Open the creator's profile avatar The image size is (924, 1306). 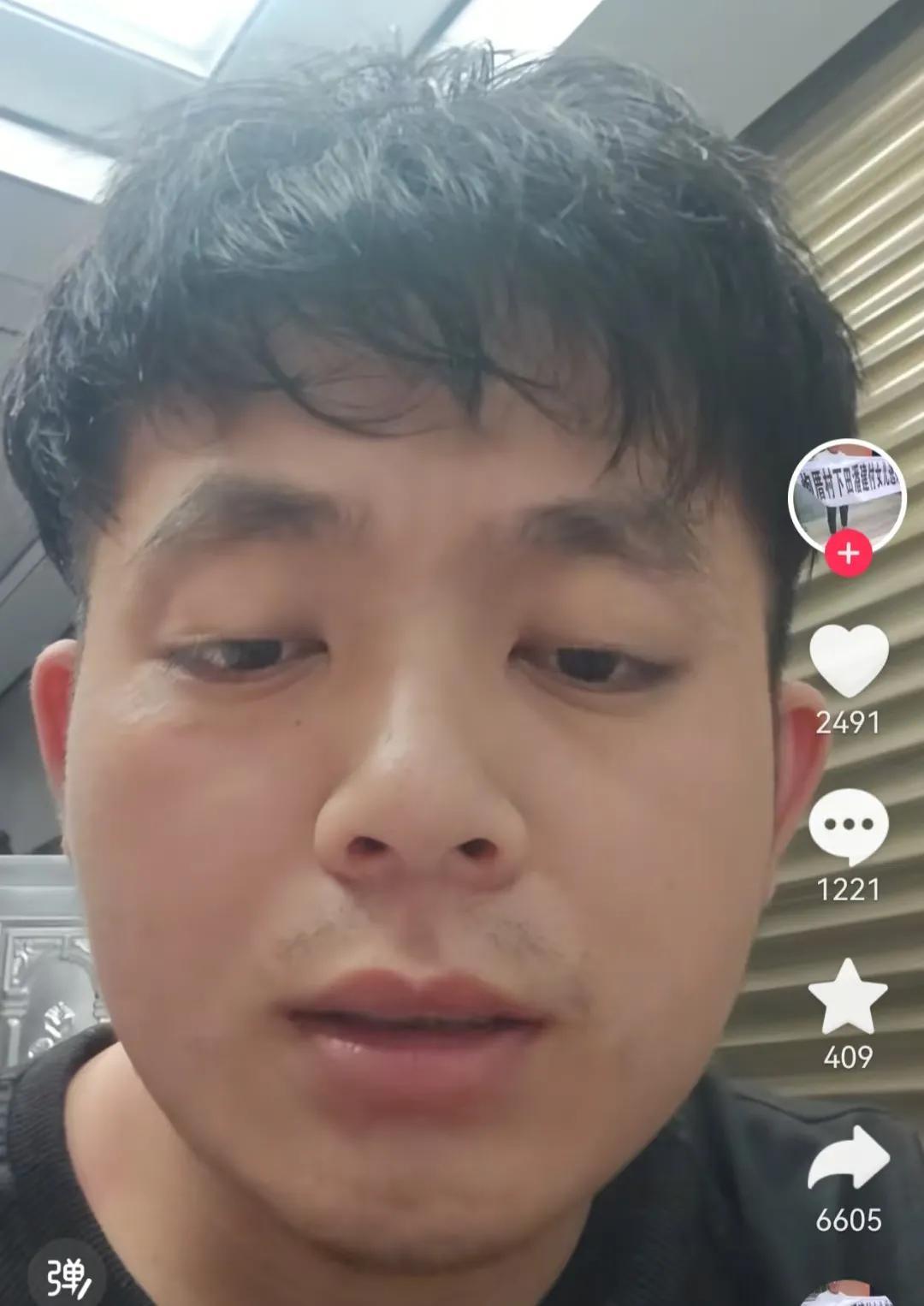tap(846, 495)
